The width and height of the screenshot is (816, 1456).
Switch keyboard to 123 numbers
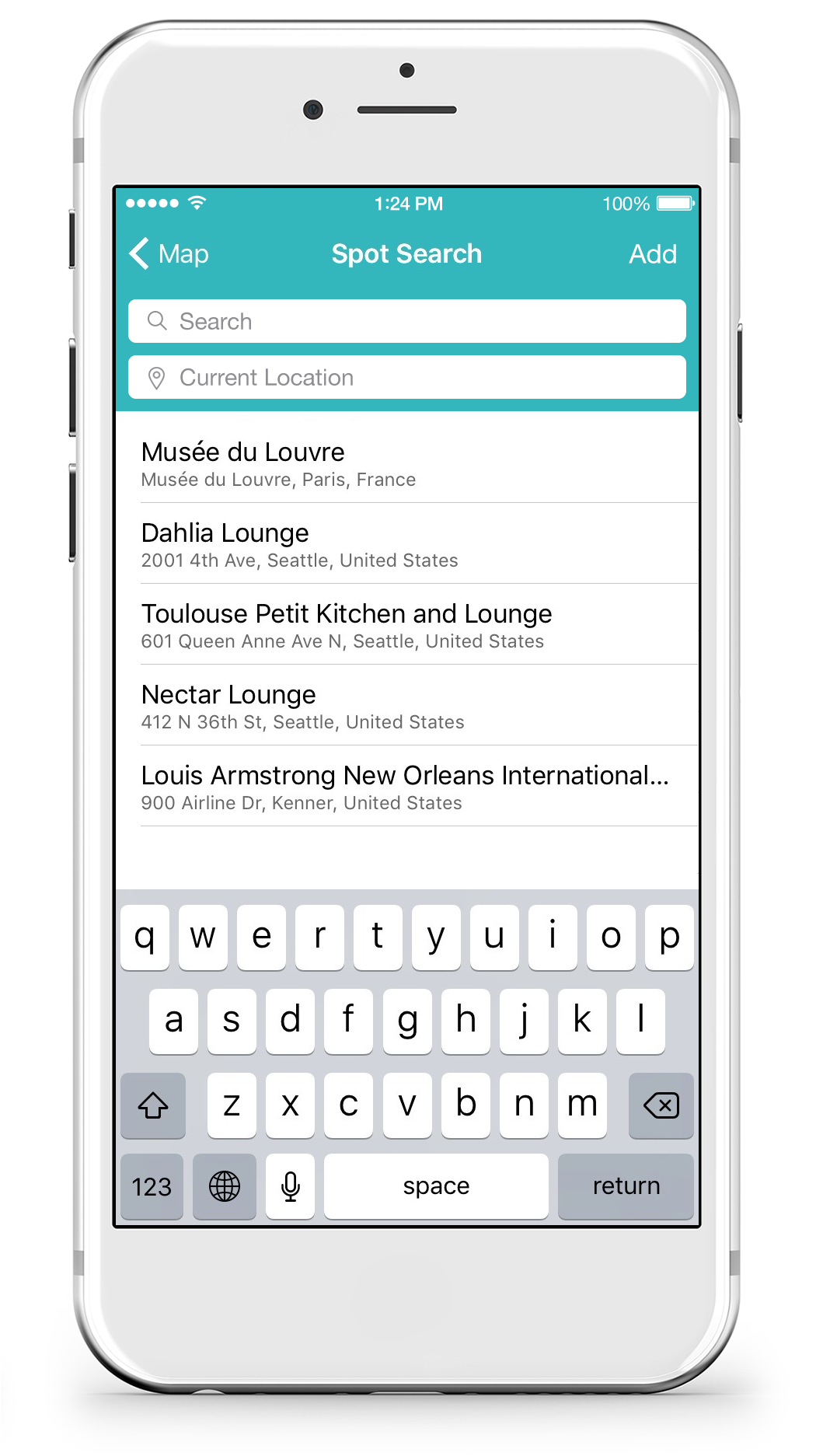coord(152,1186)
